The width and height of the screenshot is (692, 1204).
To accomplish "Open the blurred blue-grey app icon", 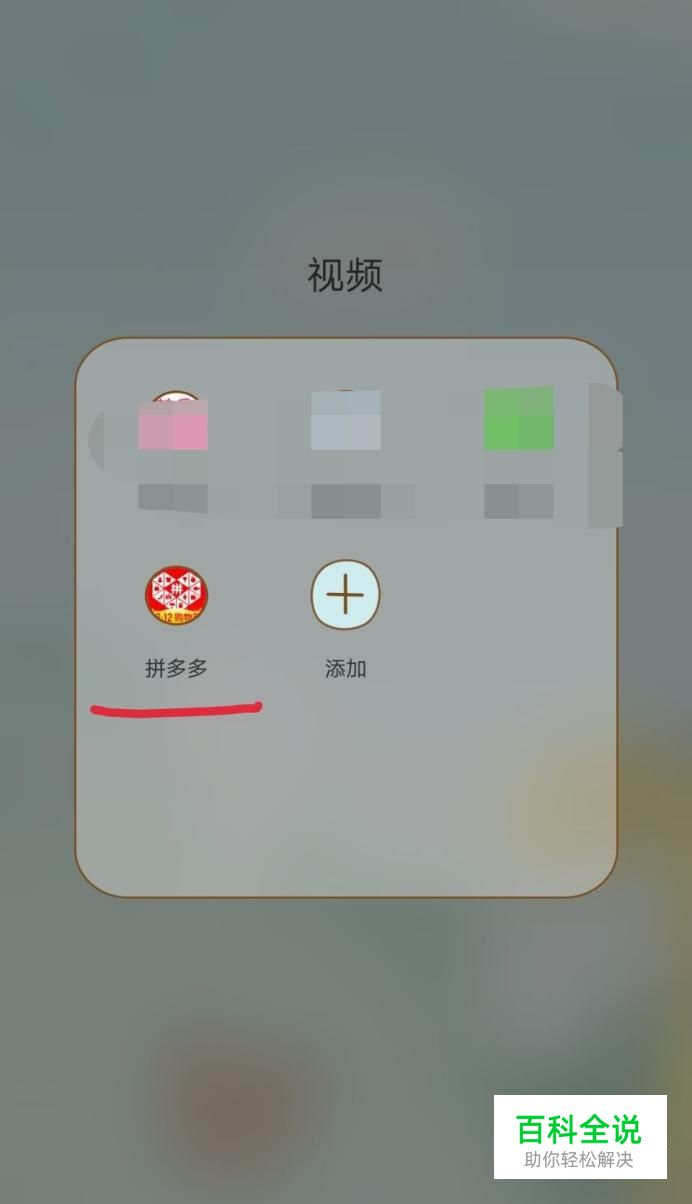I will click(346, 422).
